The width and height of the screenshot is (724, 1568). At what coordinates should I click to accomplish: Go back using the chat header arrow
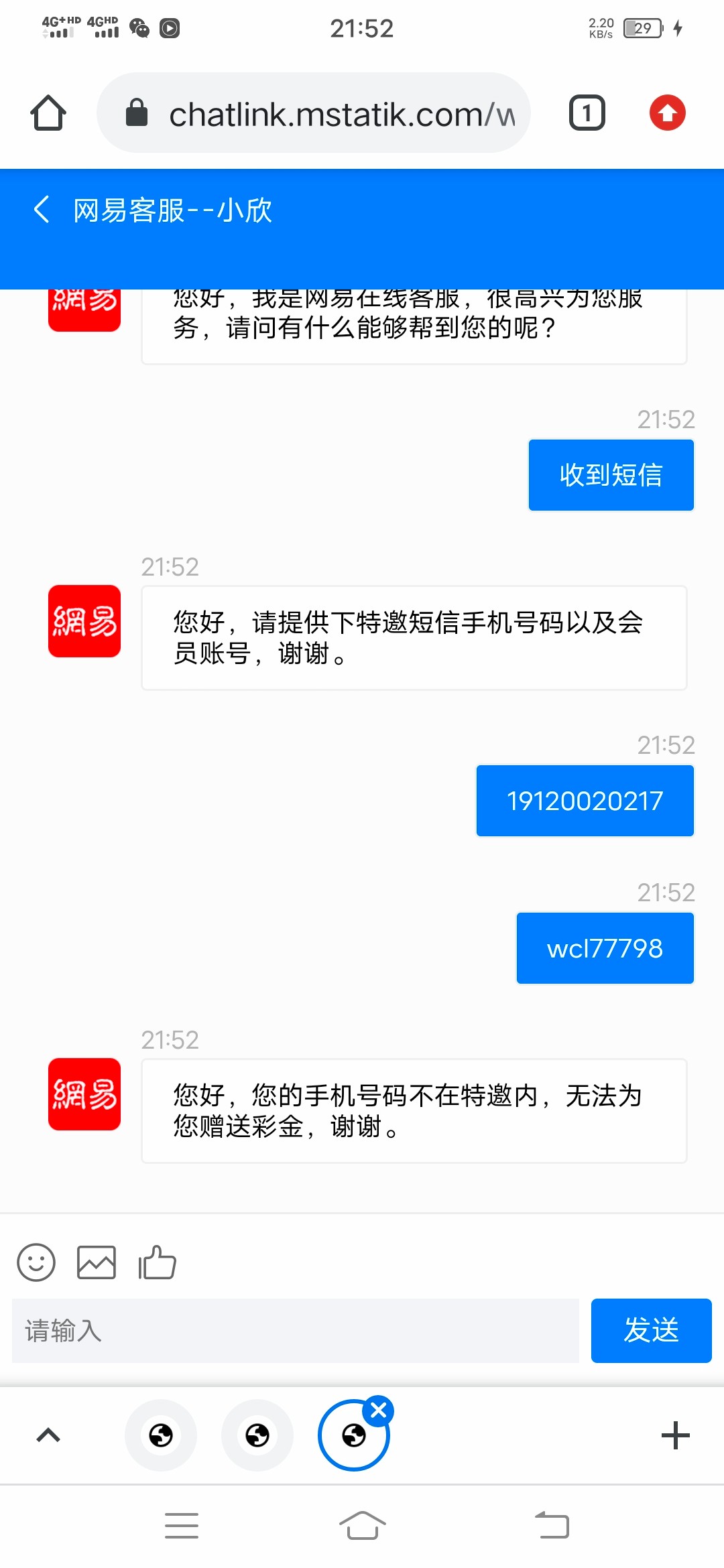point(42,209)
